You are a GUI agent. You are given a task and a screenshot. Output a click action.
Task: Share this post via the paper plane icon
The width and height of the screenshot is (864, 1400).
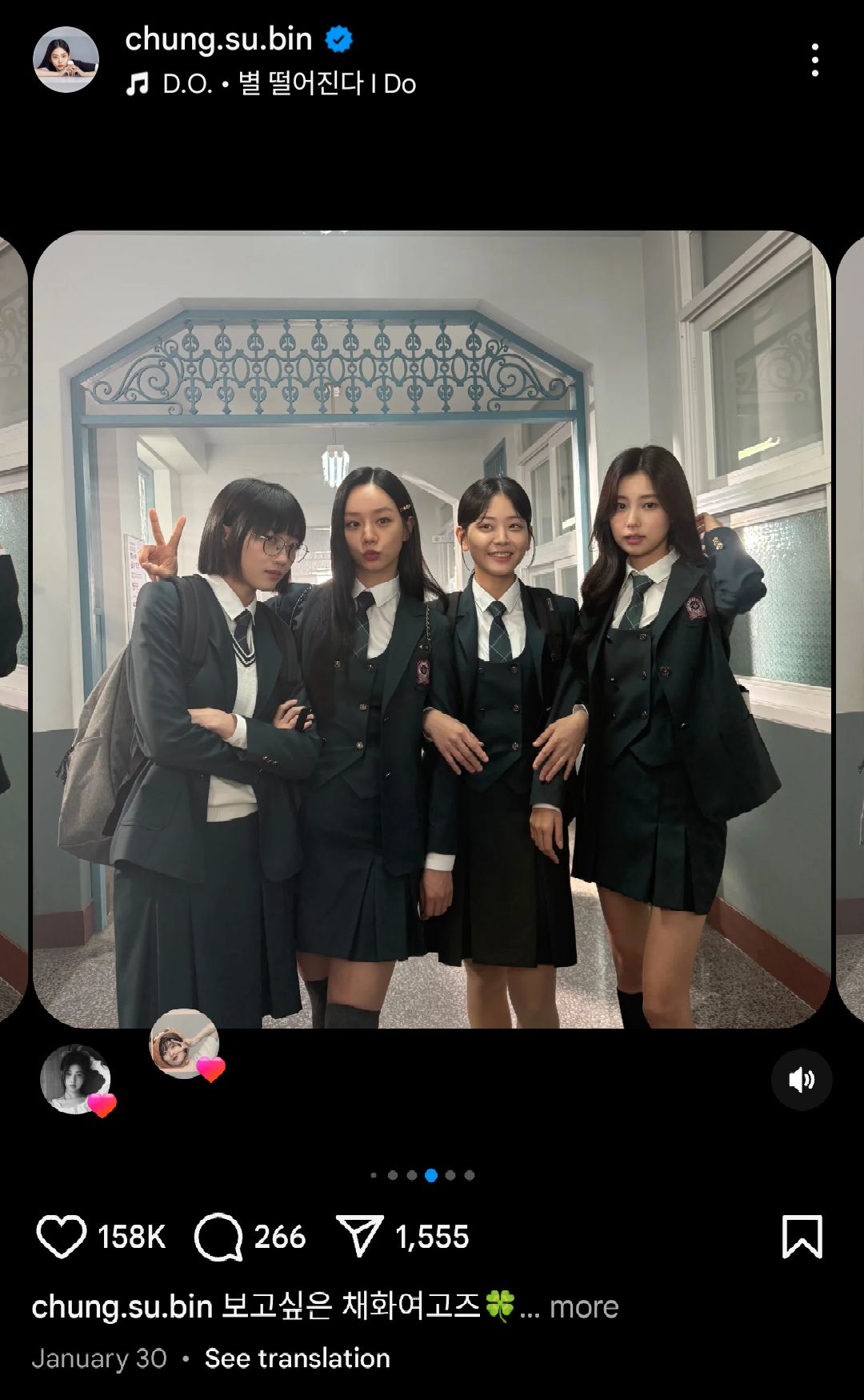tap(359, 1236)
